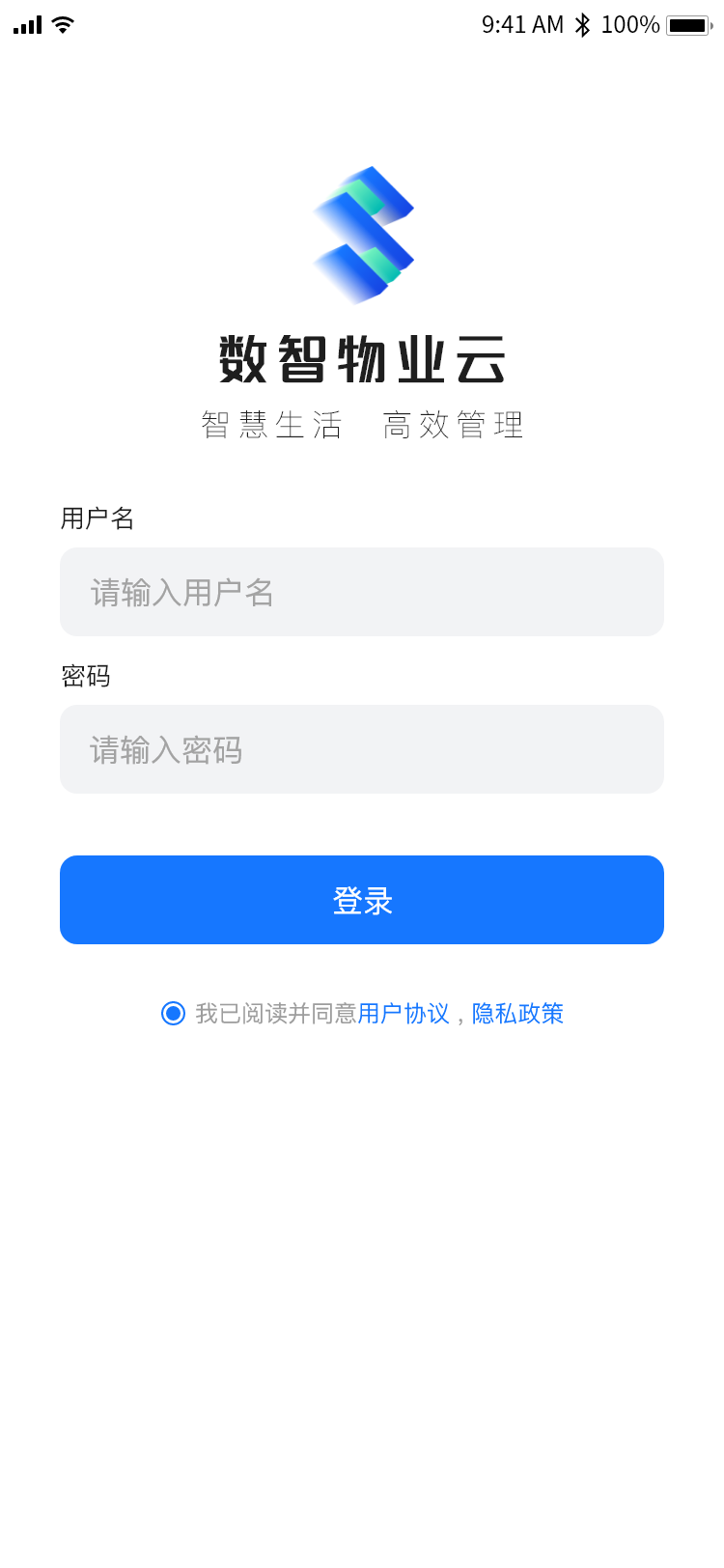Image resolution: width=724 pixels, height=1568 pixels.
Task: Tap the blue 登录 button
Action: (x=361, y=900)
